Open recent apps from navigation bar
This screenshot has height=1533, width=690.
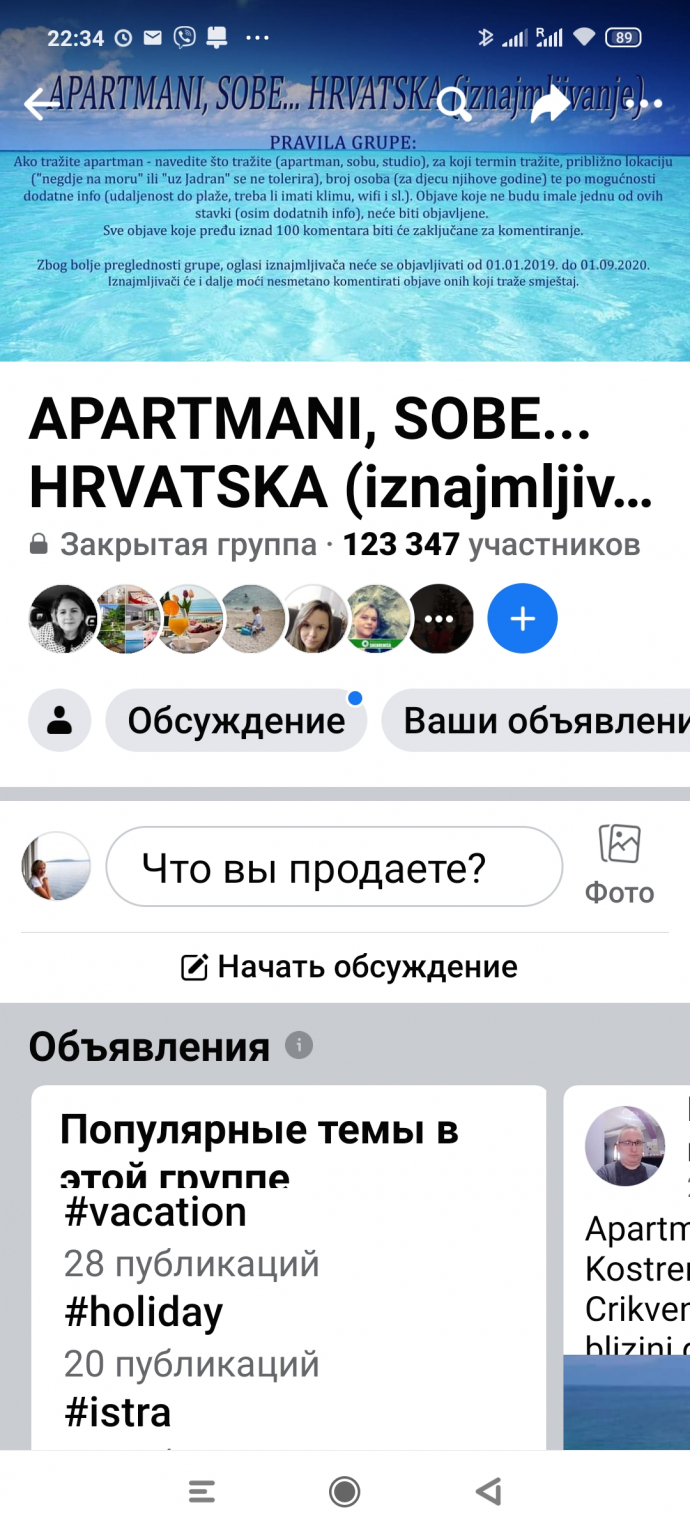[x=201, y=1492]
